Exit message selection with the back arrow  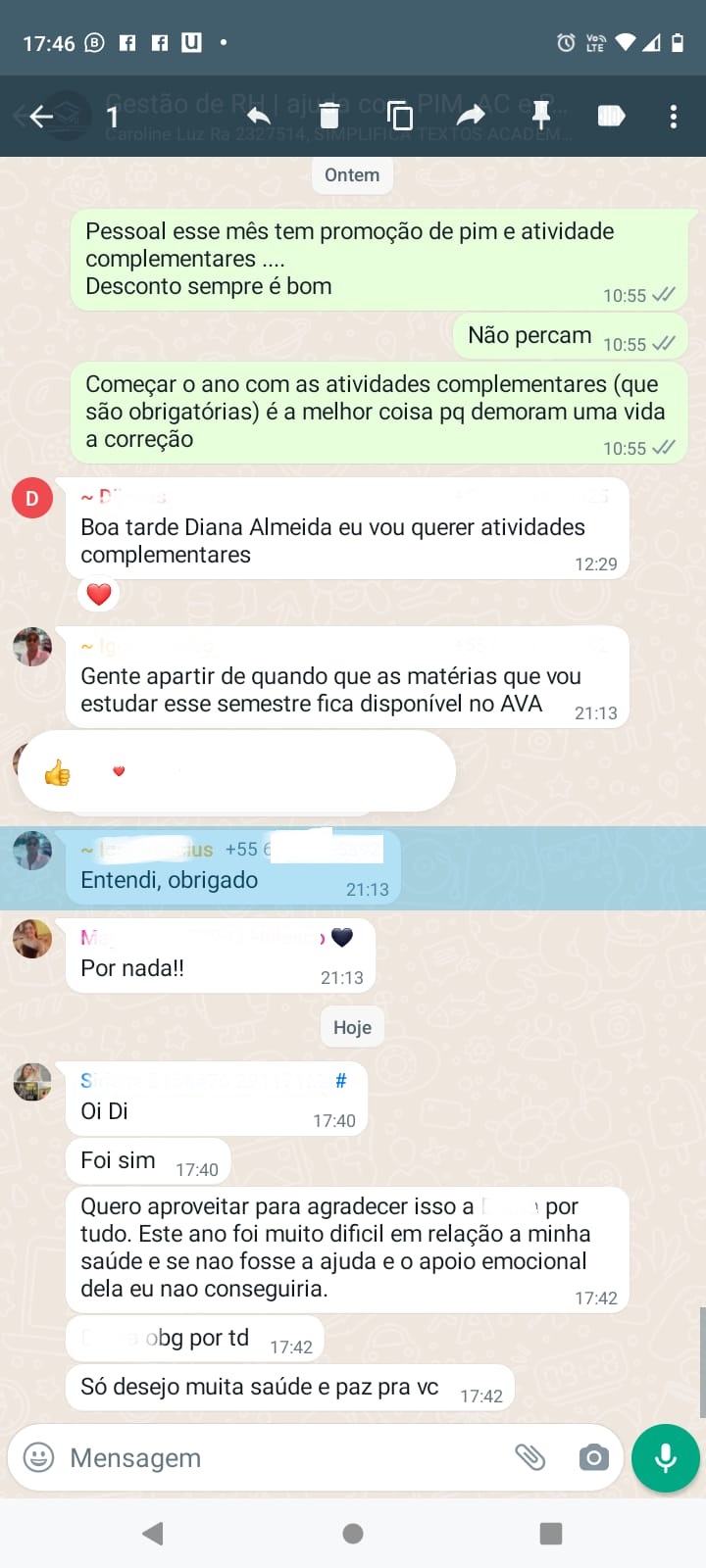(41, 117)
